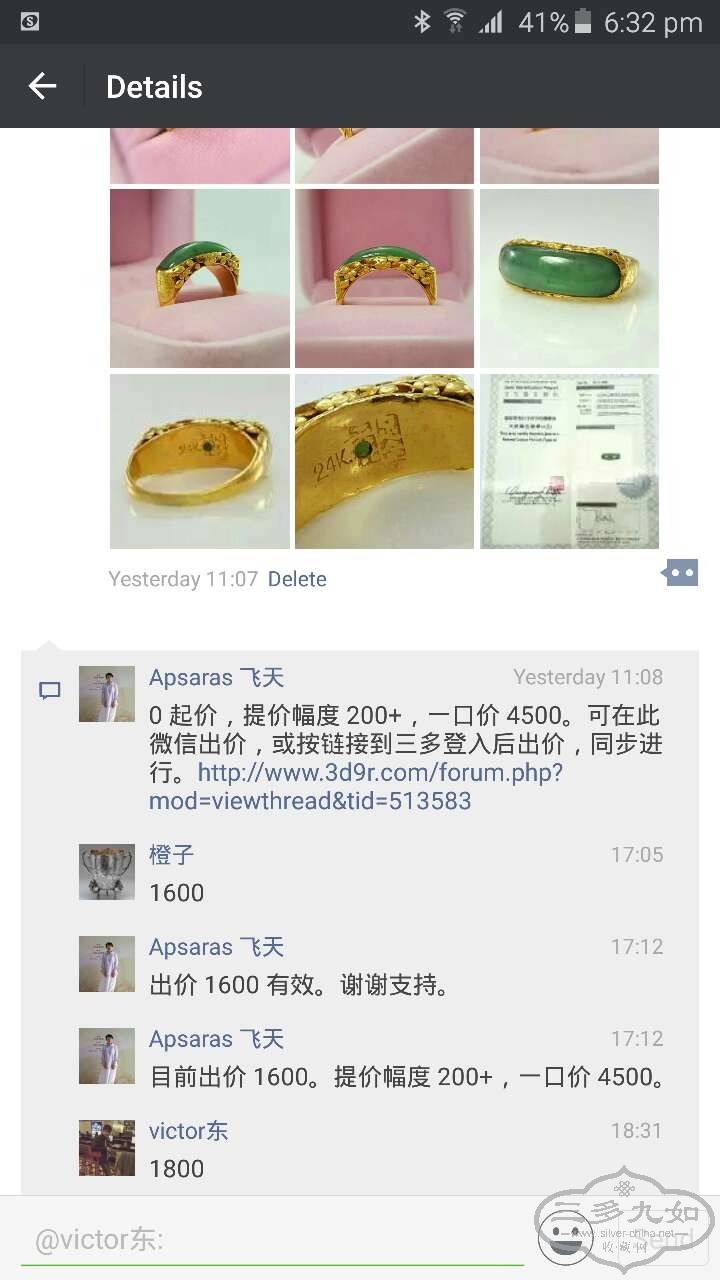This screenshot has height=1280, width=720.
Task: Delete this Moments post
Action: [297, 579]
